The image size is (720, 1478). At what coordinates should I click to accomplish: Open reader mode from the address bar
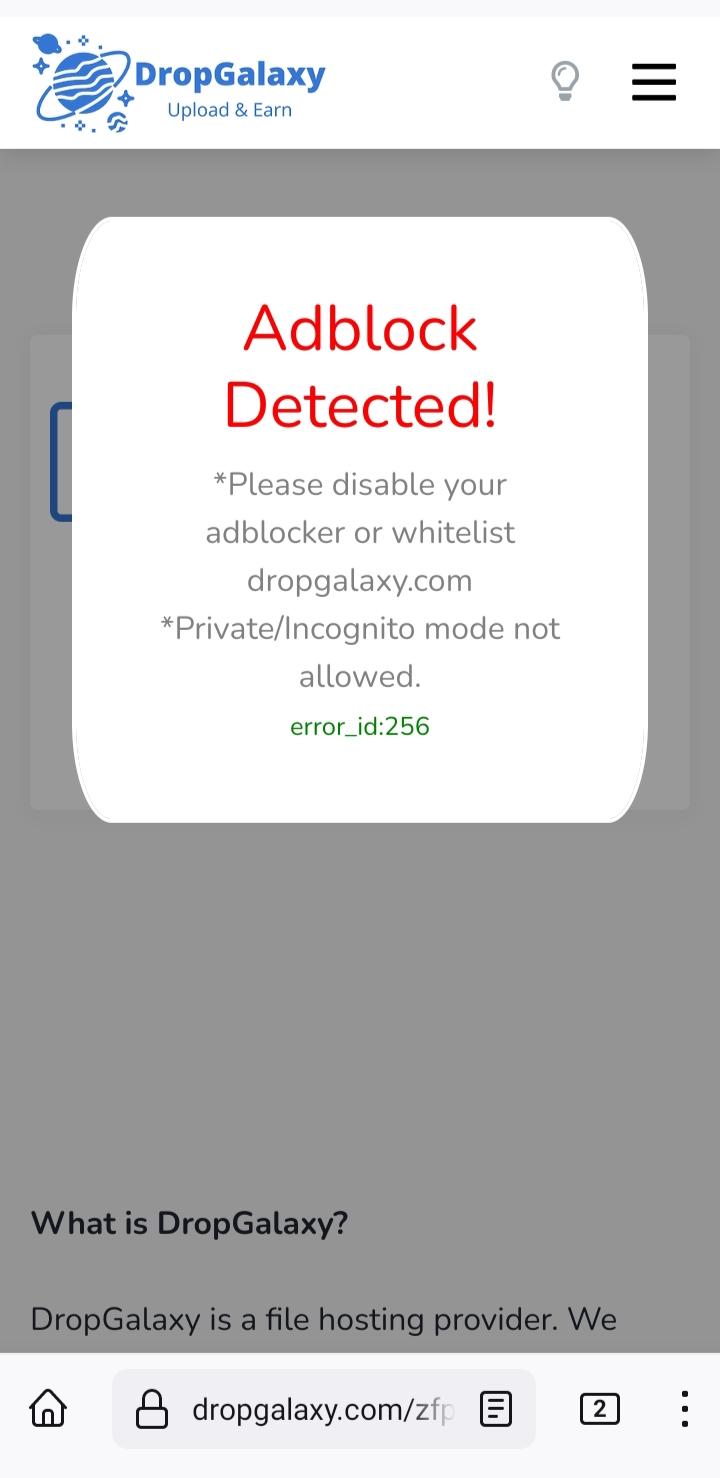[x=496, y=1409]
